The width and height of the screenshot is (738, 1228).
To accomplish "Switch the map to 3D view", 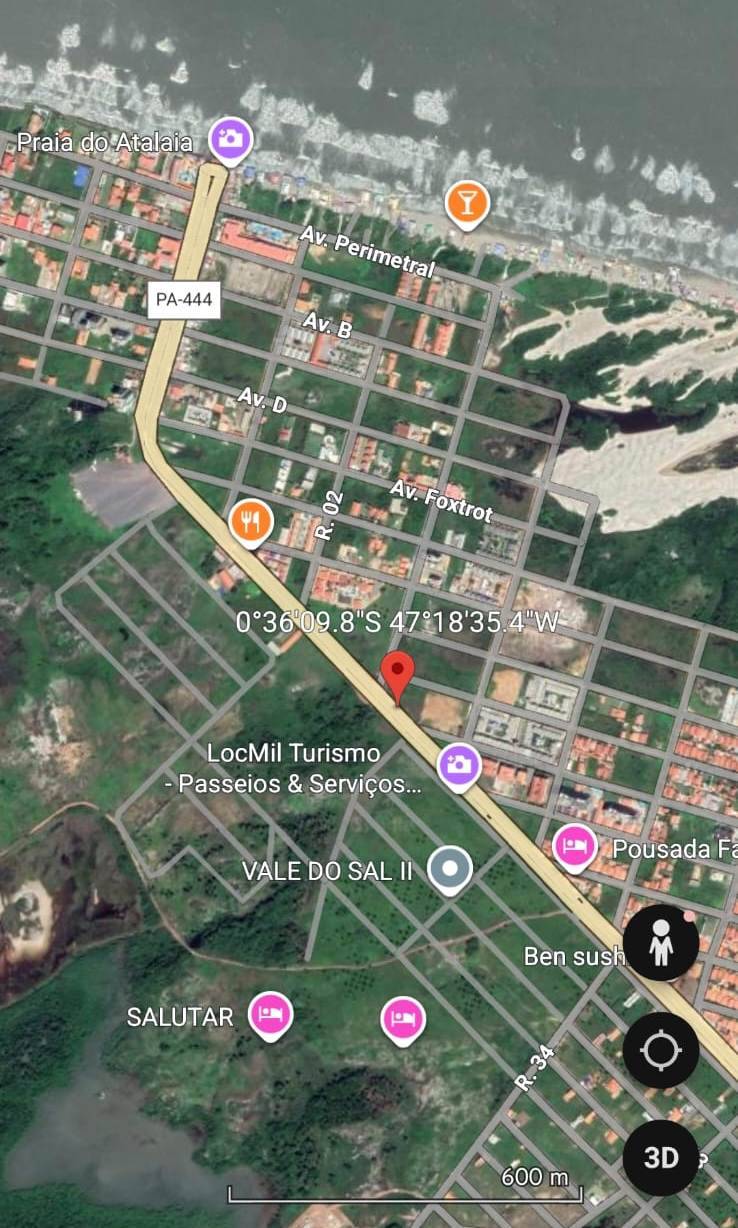I will [x=660, y=1157].
